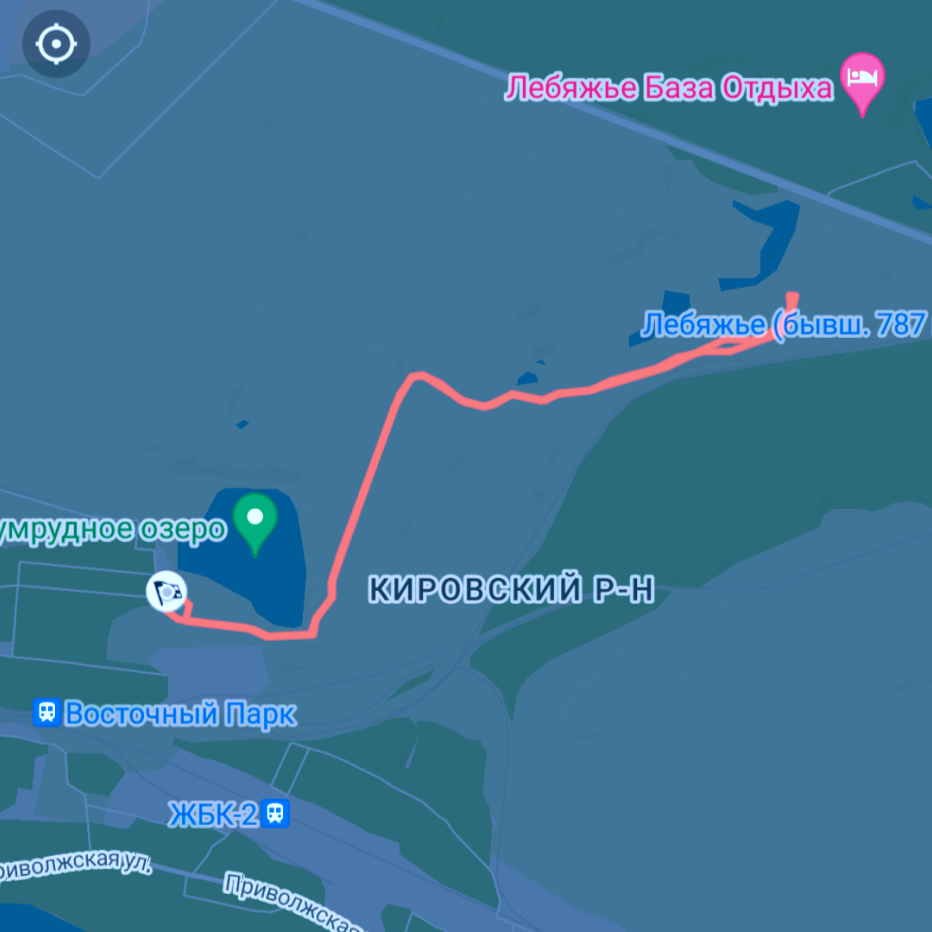Open the ЖБК-2 transit stop
The height and width of the screenshot is (932, 932).
coord(277,814)
